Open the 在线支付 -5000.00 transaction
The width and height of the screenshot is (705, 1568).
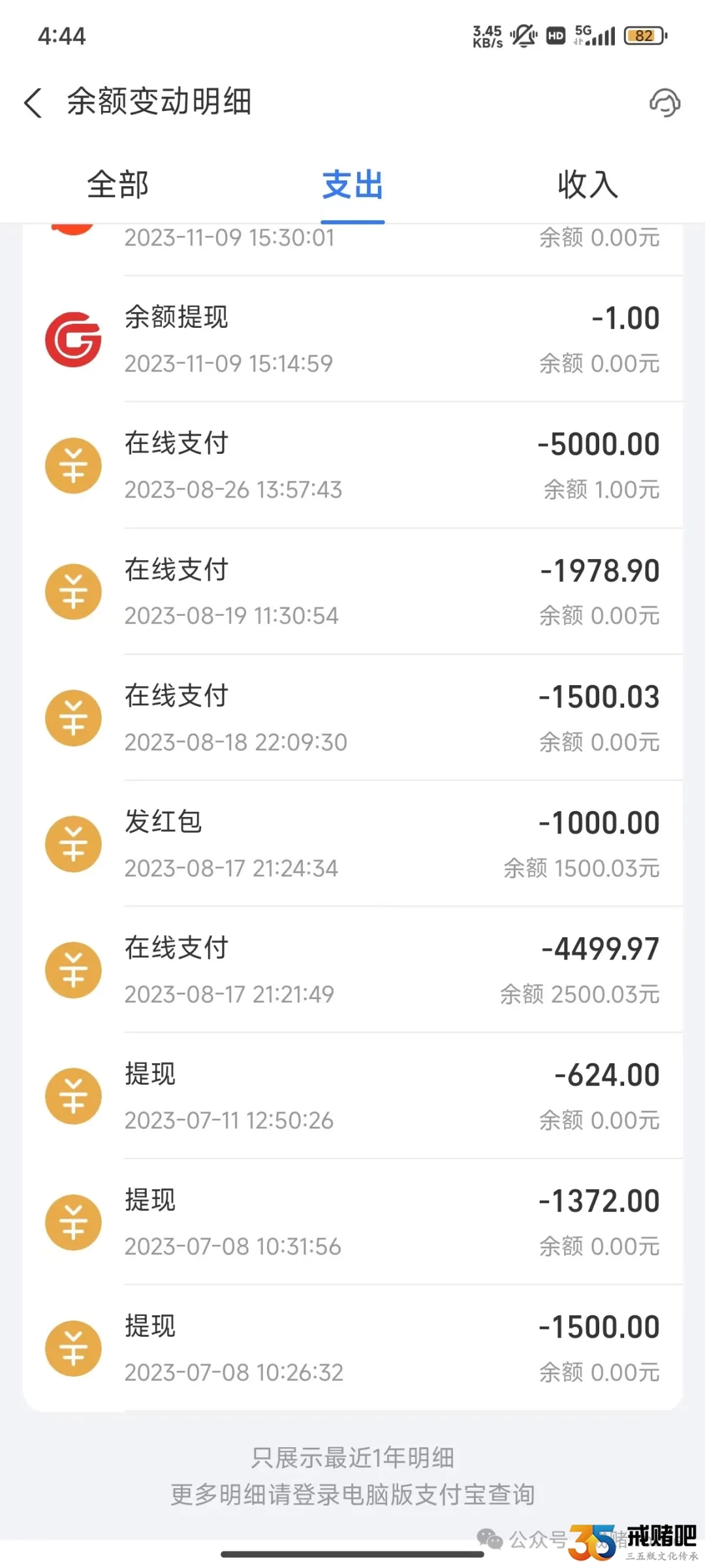(x=352, y=466)
